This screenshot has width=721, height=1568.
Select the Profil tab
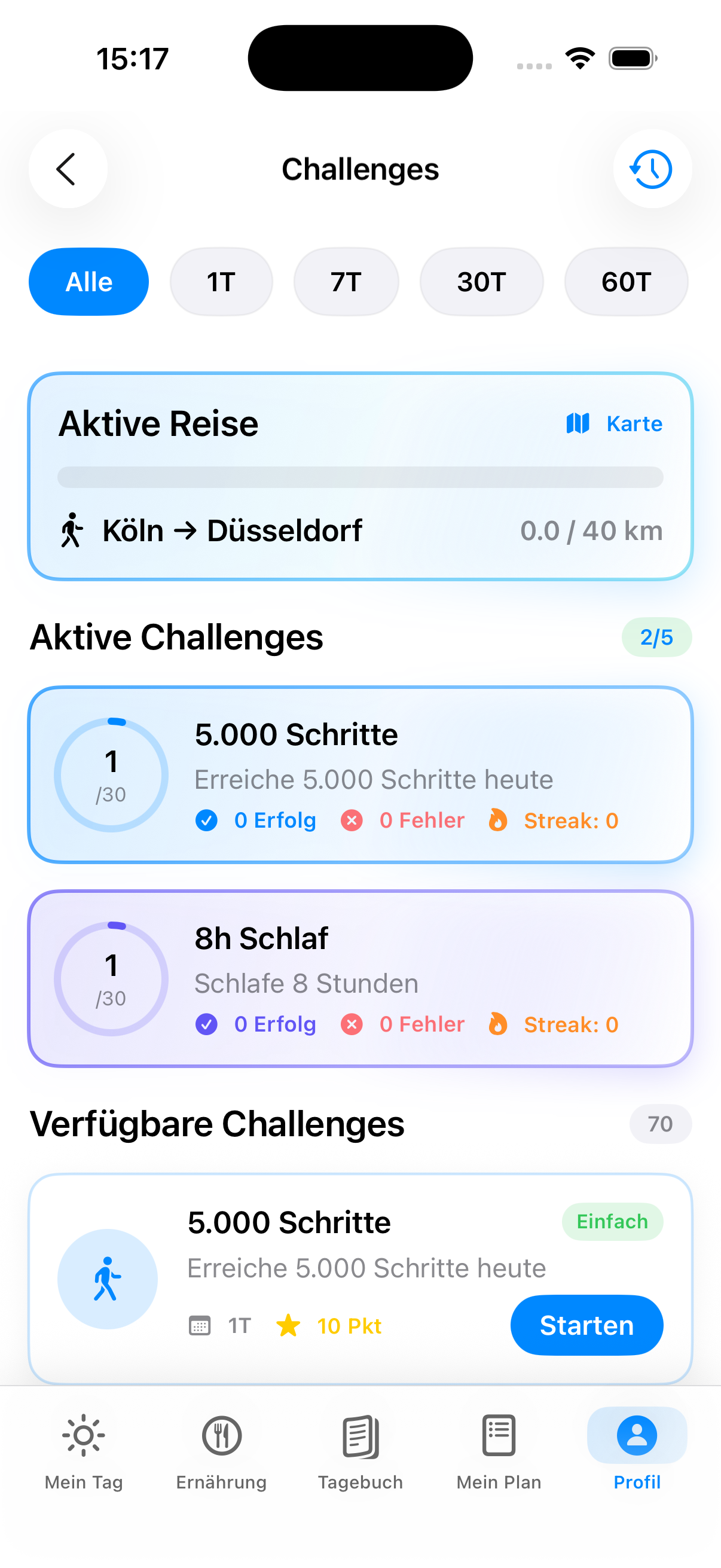(637, 1451)
